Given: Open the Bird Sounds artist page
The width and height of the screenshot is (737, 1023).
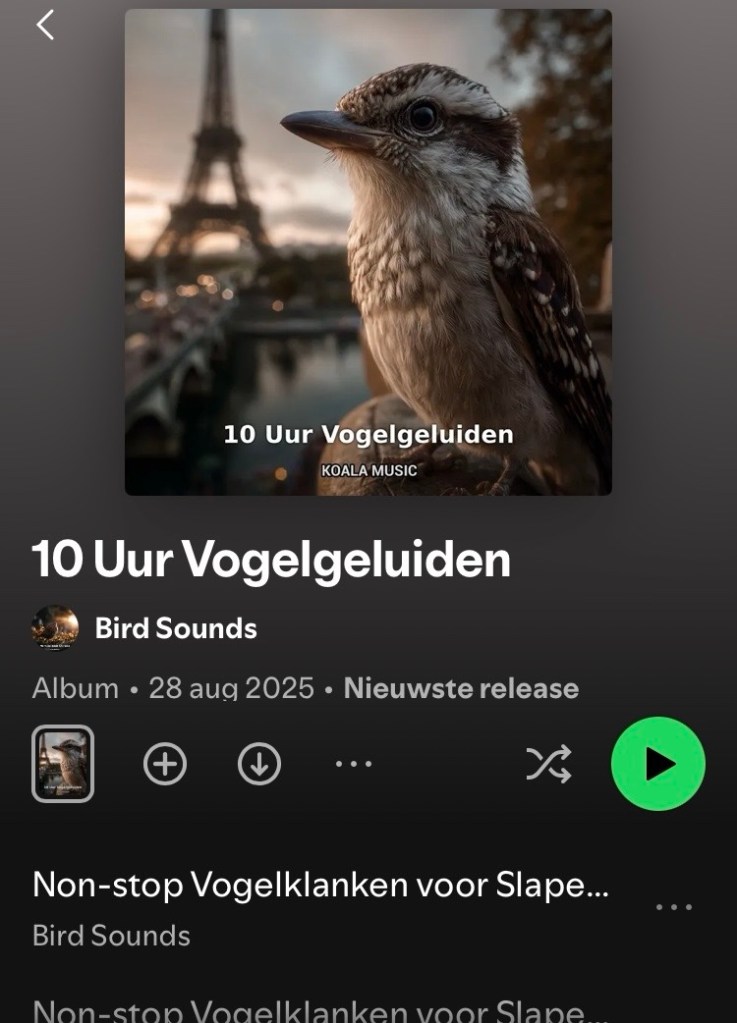Looking at the screenshot, I should (x=175, y=628).
